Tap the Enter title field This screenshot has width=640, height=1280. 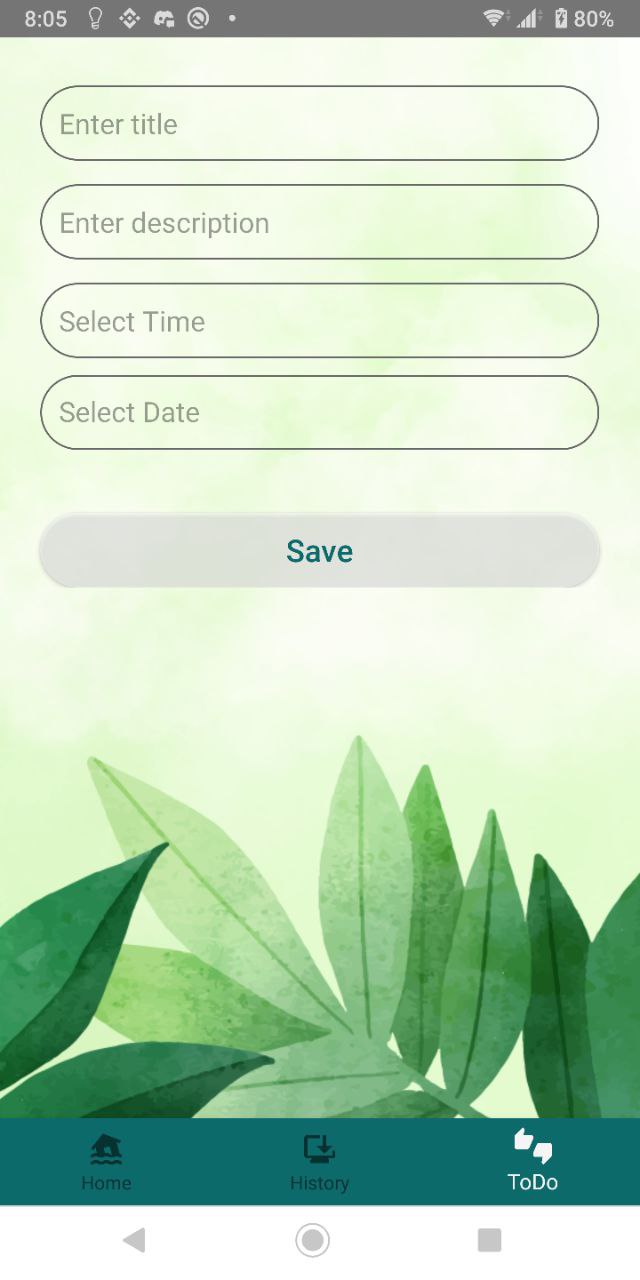point(319,123)
